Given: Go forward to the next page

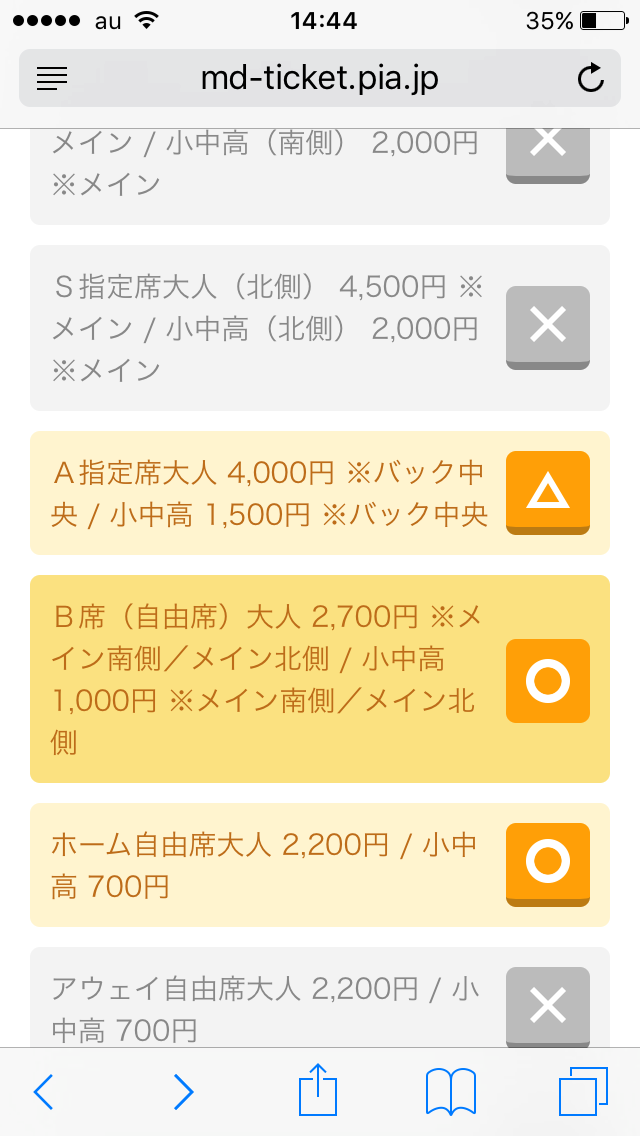Looking at the screenshot, I should click(183, 1092).
